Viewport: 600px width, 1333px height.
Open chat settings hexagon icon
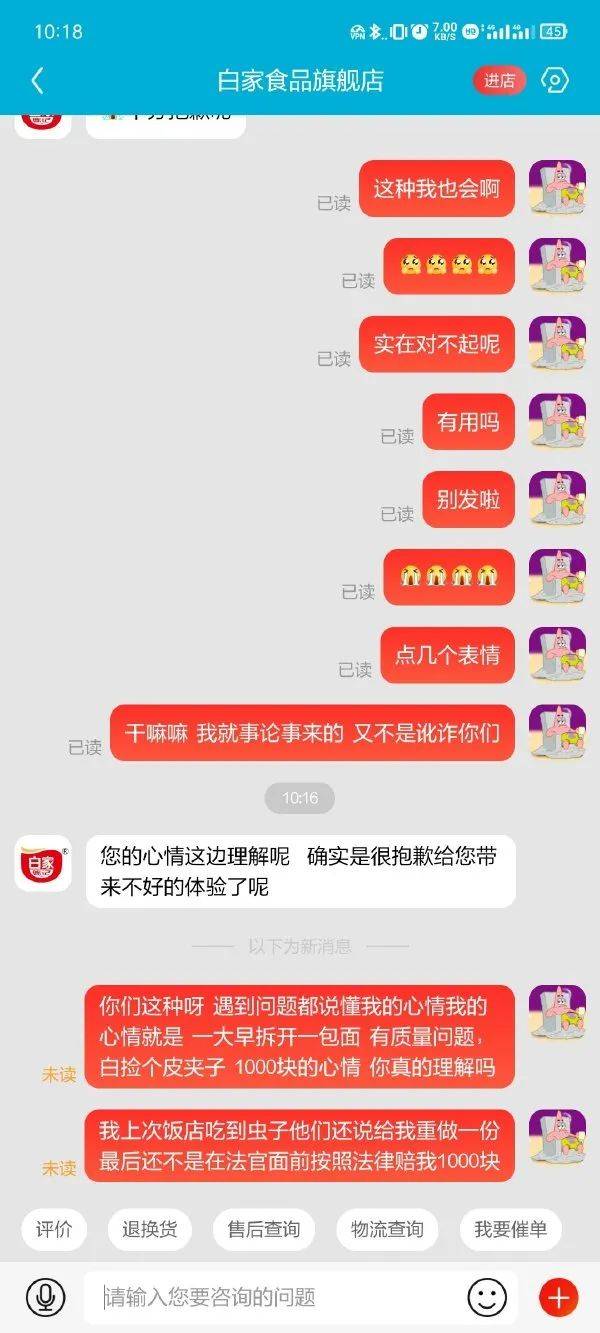click(554, 81)
